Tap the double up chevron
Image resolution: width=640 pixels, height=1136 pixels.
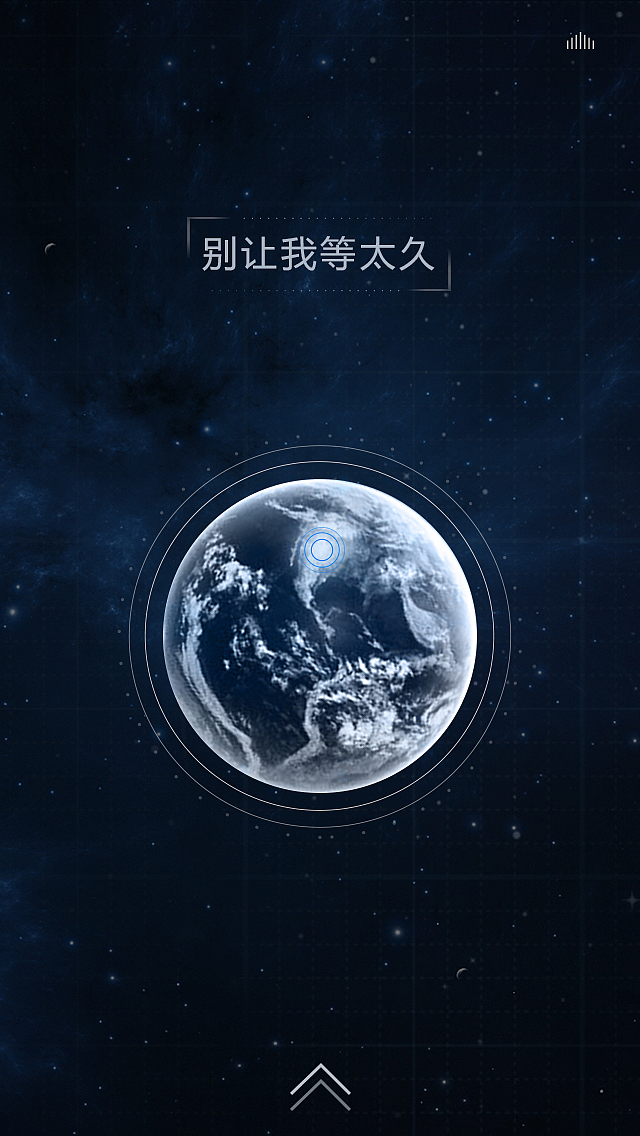(320, 1087)
